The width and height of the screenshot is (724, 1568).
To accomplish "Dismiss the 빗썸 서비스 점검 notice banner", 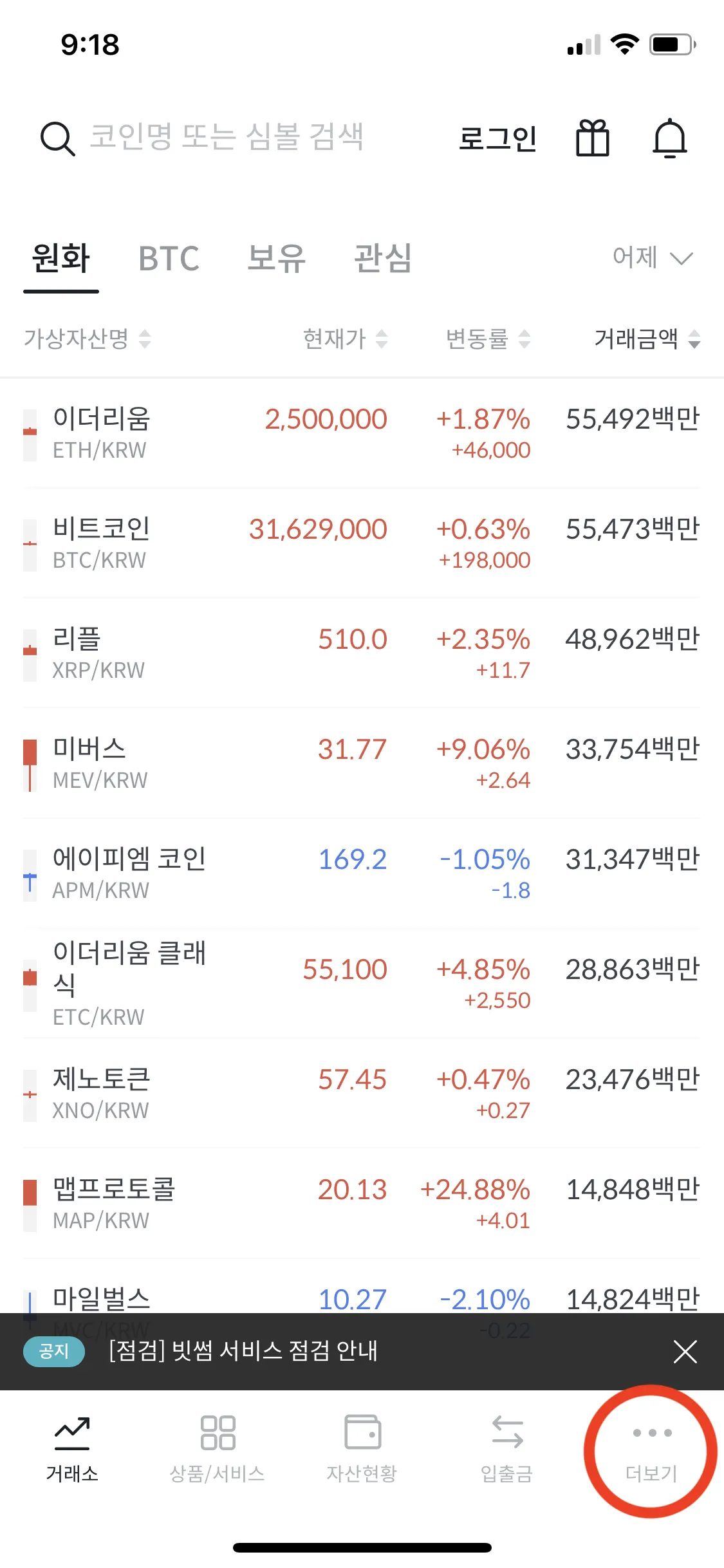I will [685, 1352].
